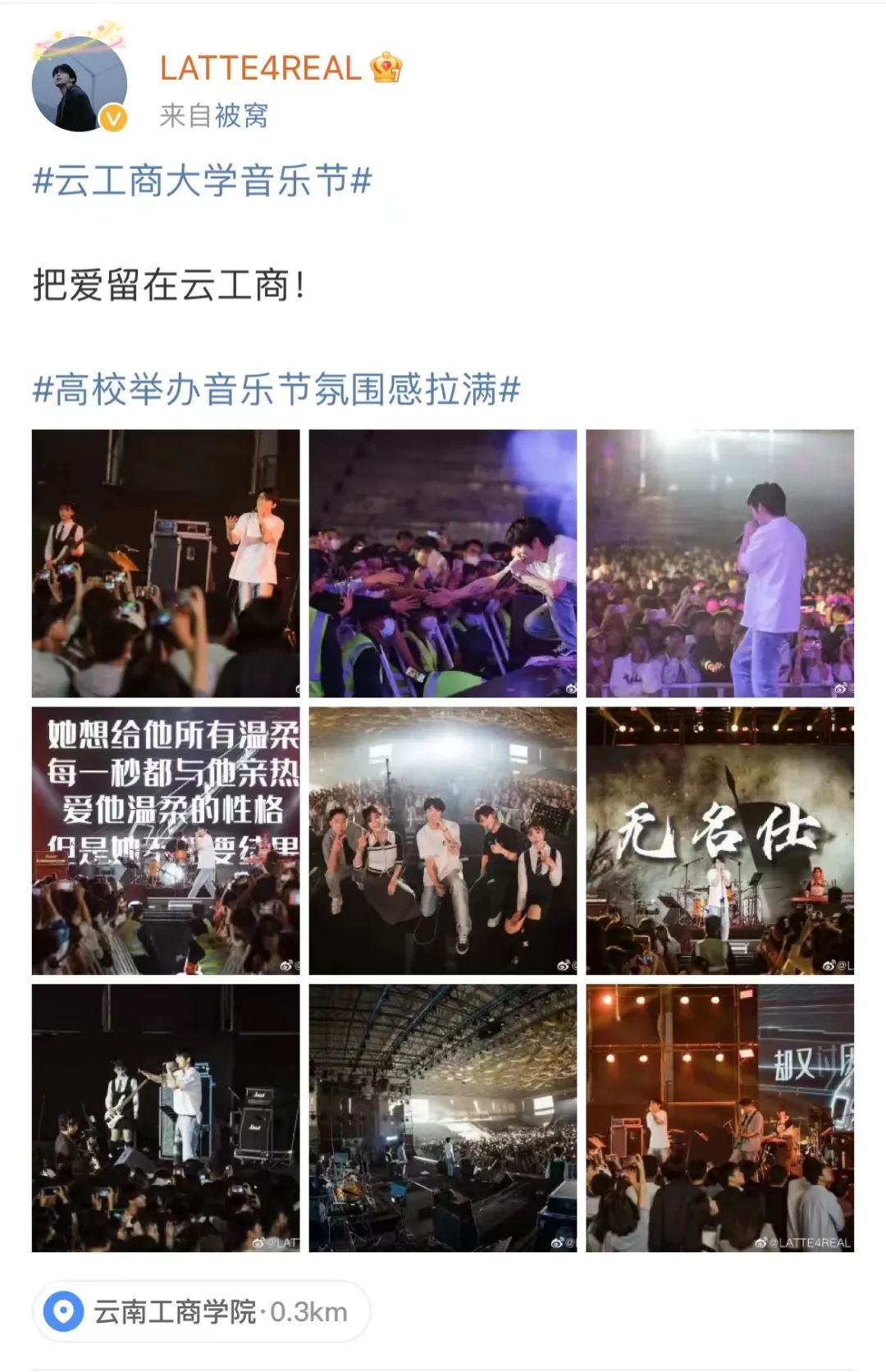Open the hashtag #云工商大学音乐节#
Viewport: 886px width, 1372px height.
click(x=202, y=181)
